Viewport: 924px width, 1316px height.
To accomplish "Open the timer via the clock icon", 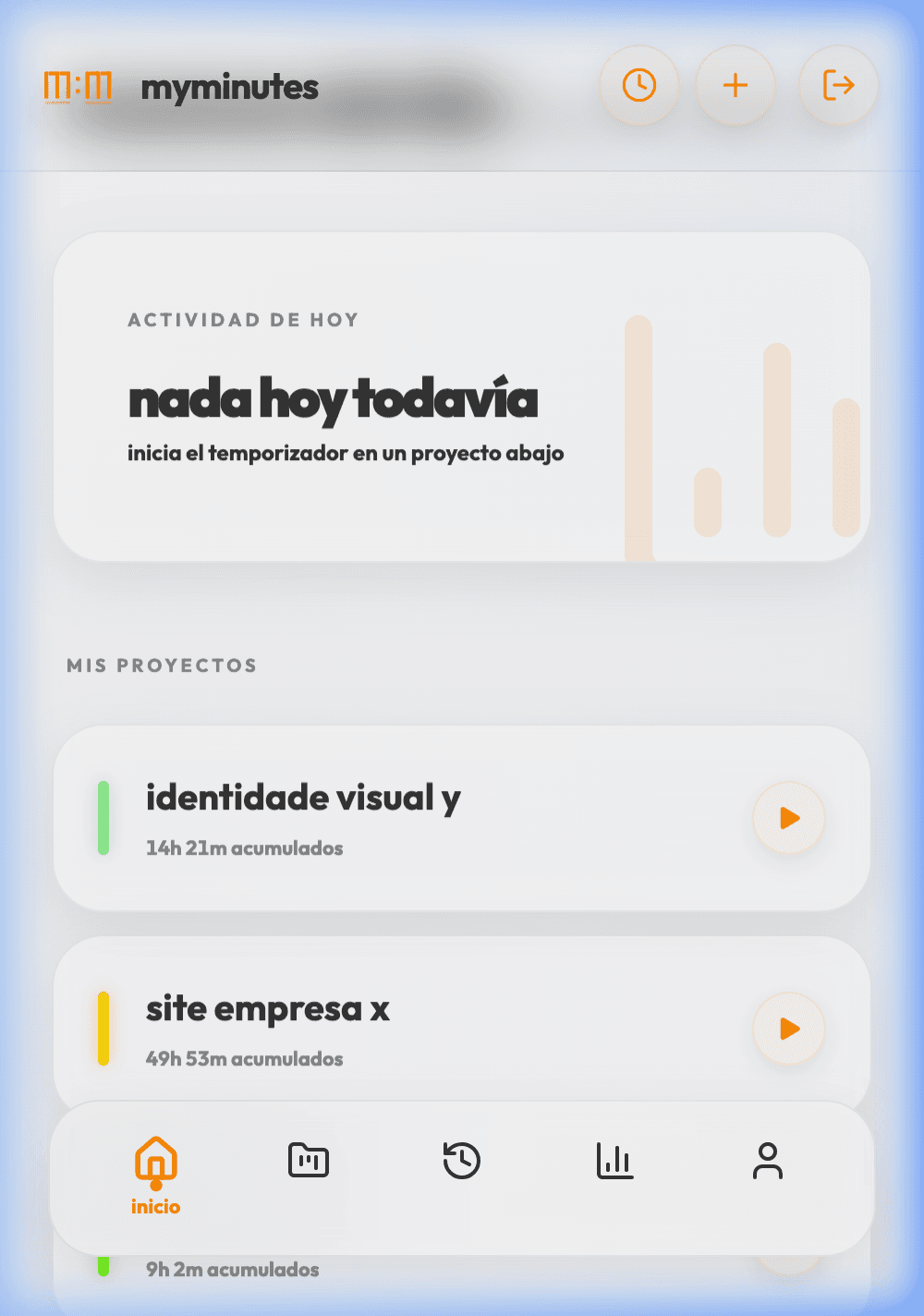I will [639, 85].
